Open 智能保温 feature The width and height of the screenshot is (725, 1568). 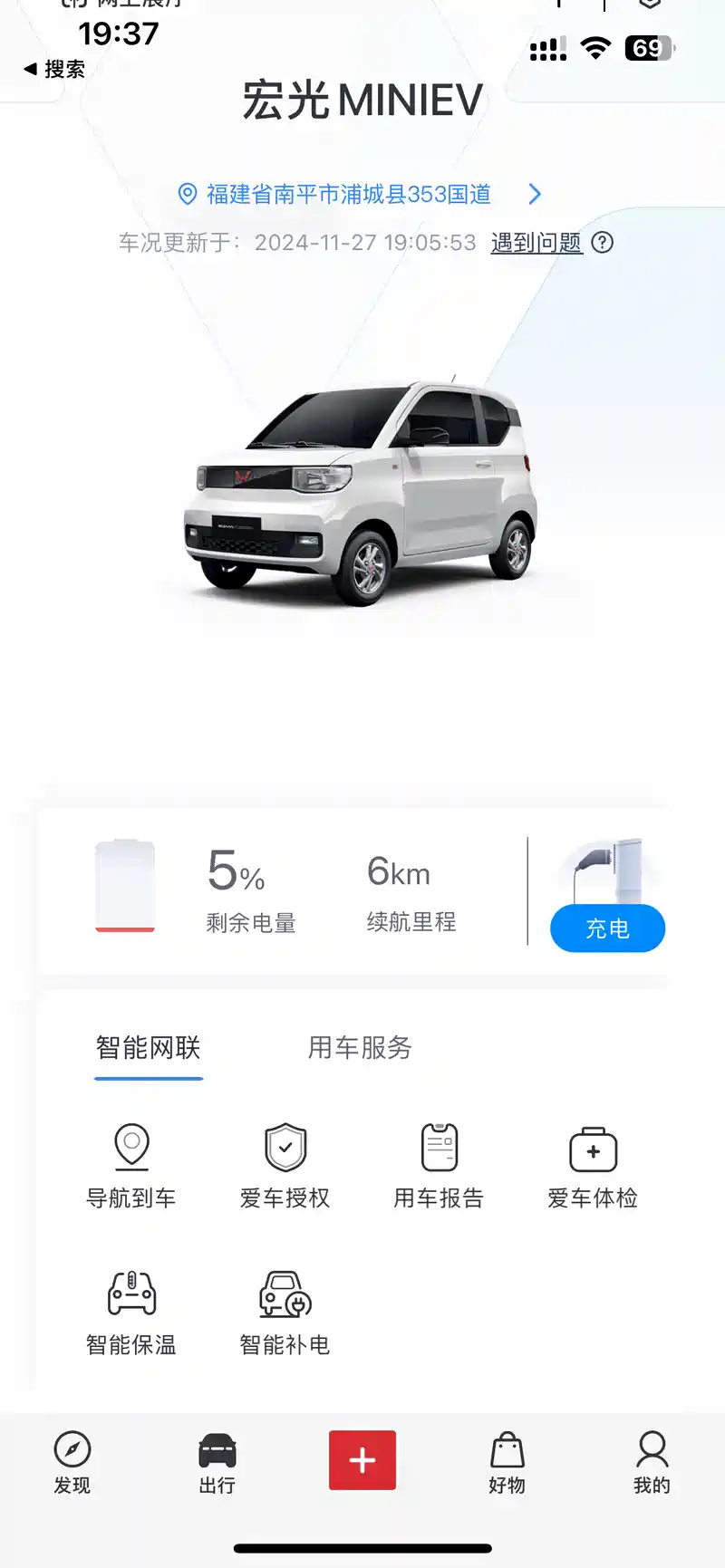[131, 1312]
